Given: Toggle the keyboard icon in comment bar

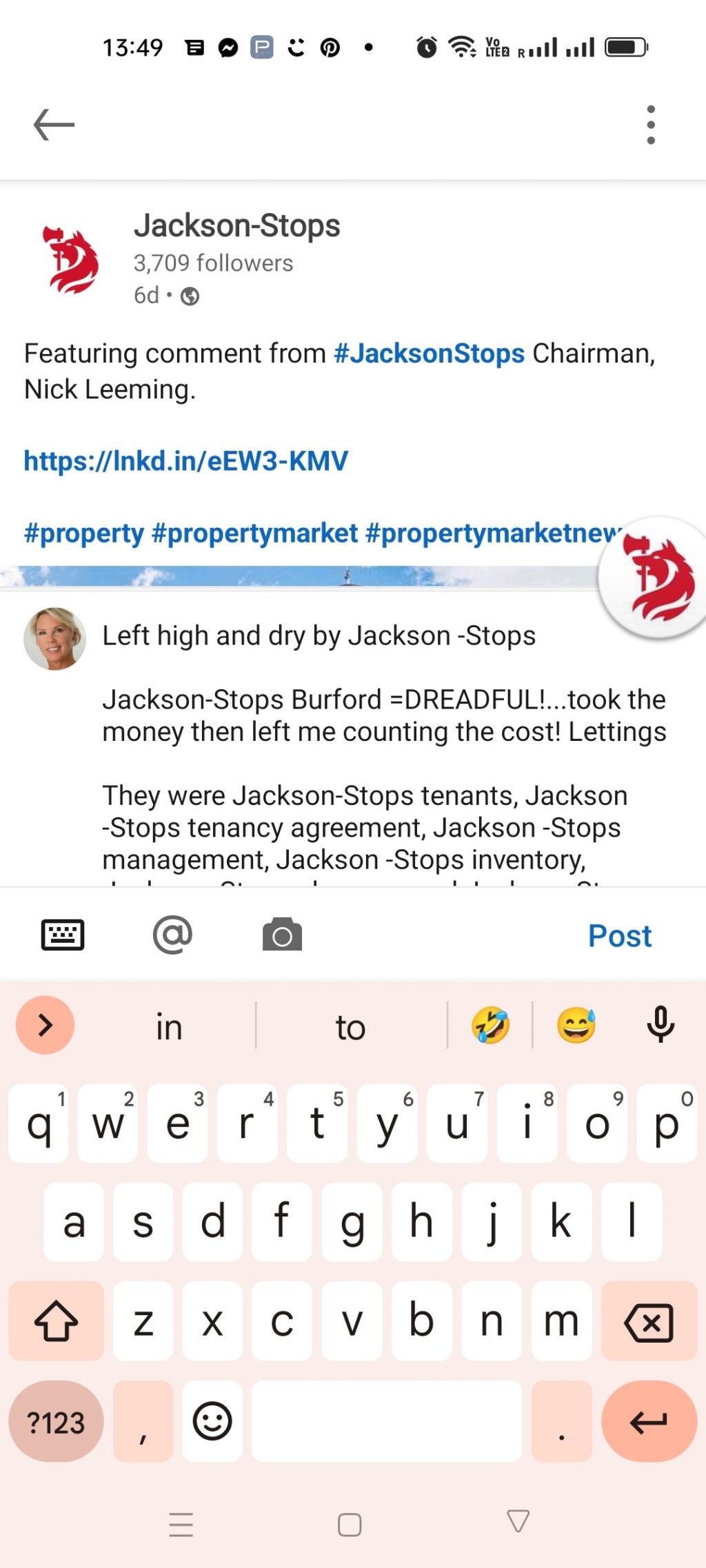Looking at the screenshot, I should pyautogui.click(x=63, y=935).
